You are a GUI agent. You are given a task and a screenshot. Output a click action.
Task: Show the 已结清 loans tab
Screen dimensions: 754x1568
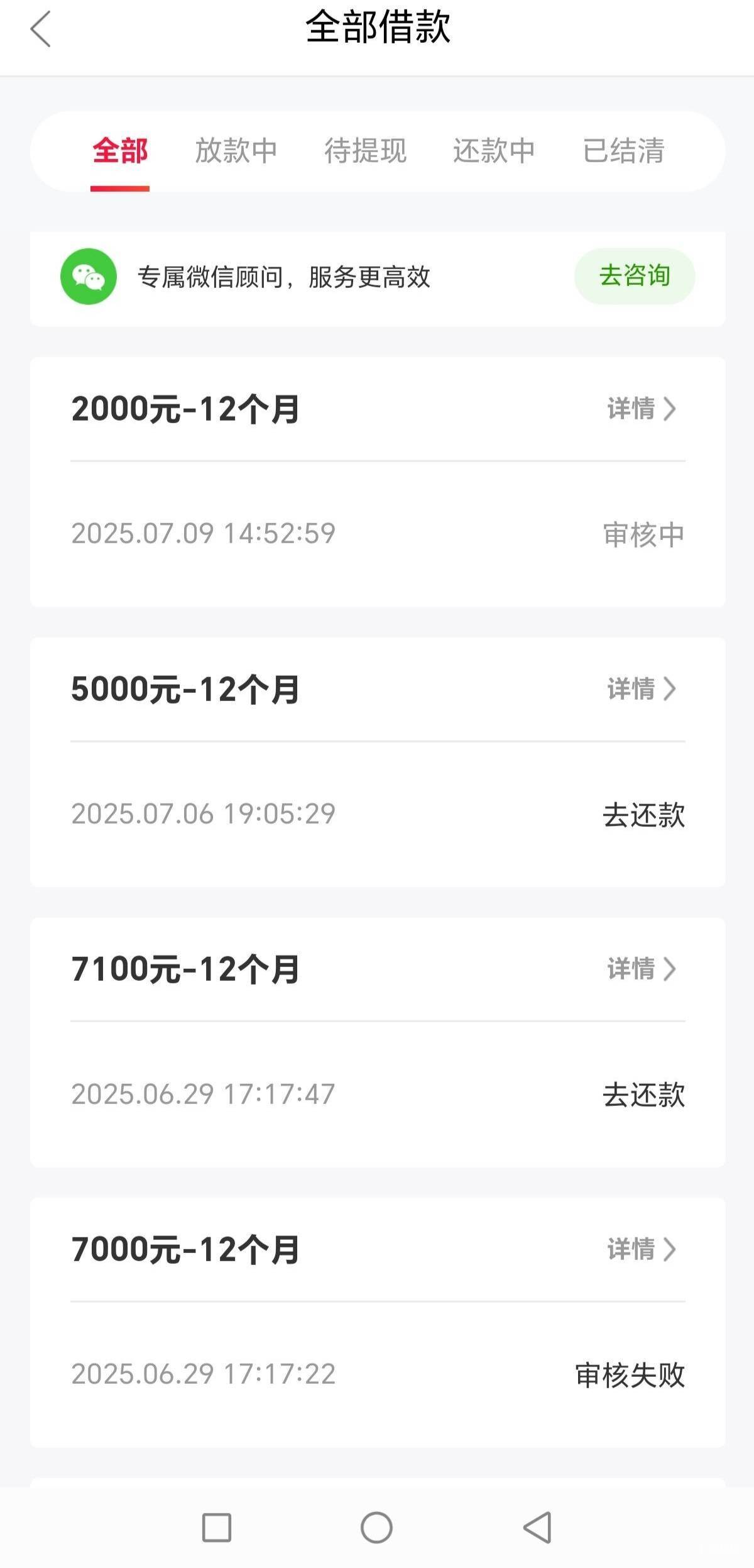coord(624,151)
